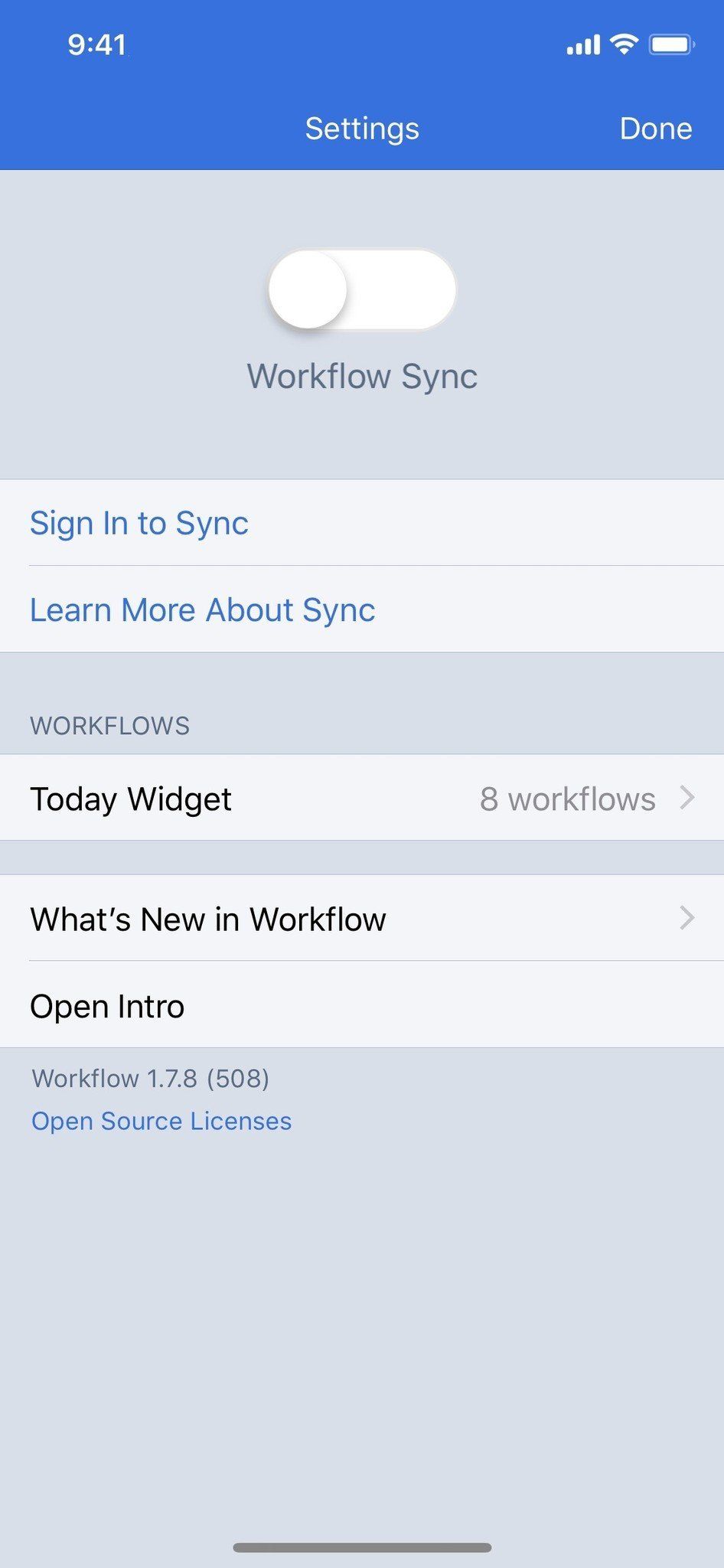Tap the 9:41 clock in status bar

coord(98,45)
